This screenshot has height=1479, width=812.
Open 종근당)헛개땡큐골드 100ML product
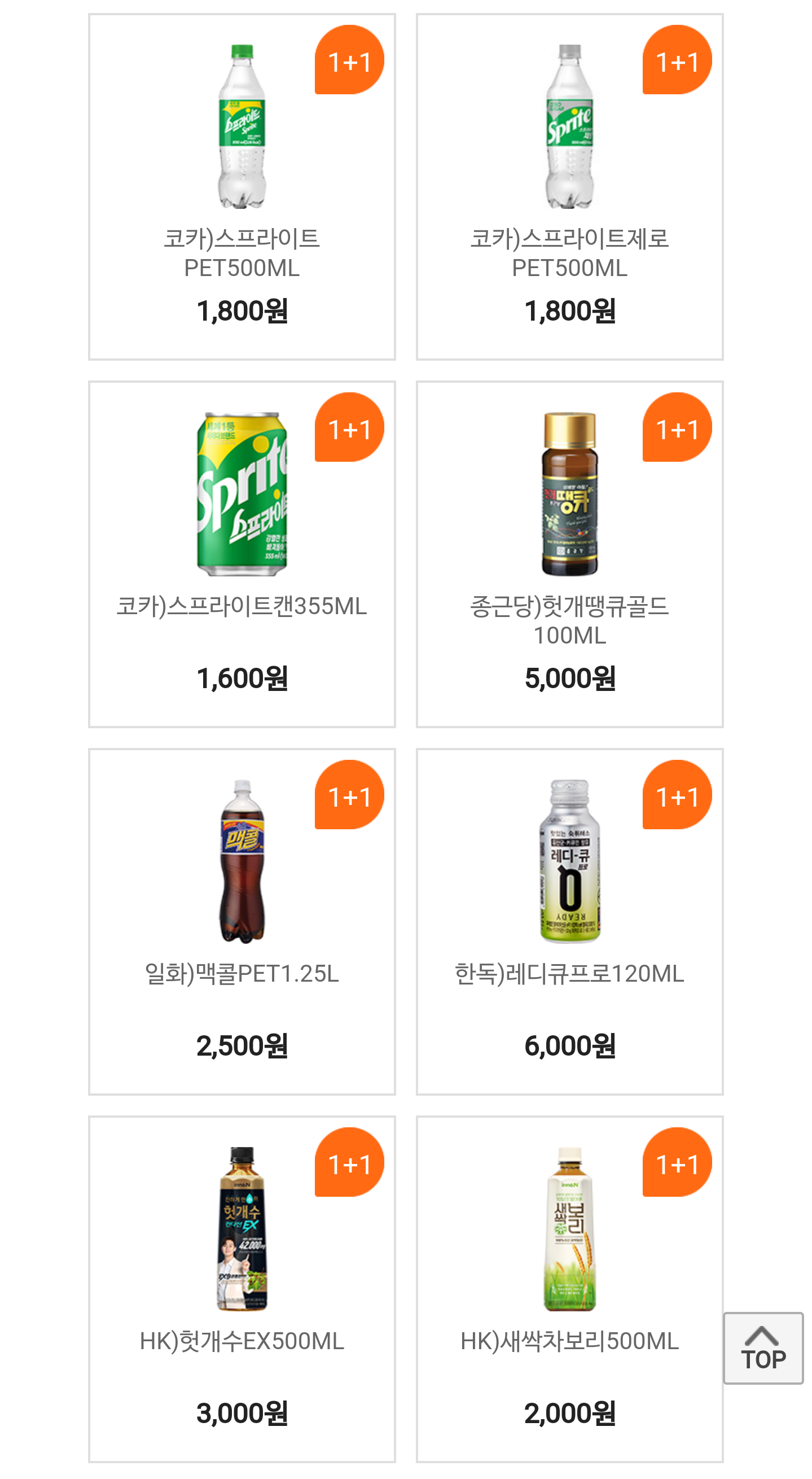point(569,554)
